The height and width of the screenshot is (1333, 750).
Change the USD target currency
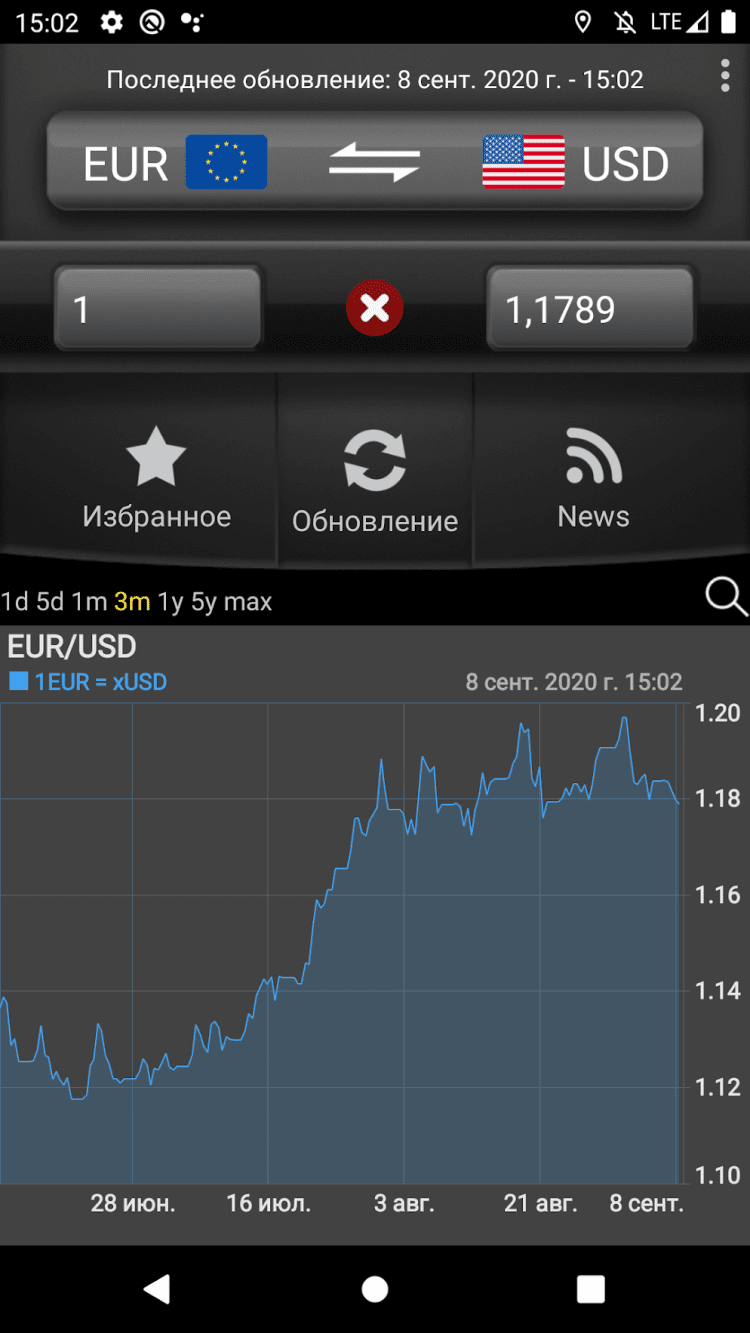(x=576, y=163)
